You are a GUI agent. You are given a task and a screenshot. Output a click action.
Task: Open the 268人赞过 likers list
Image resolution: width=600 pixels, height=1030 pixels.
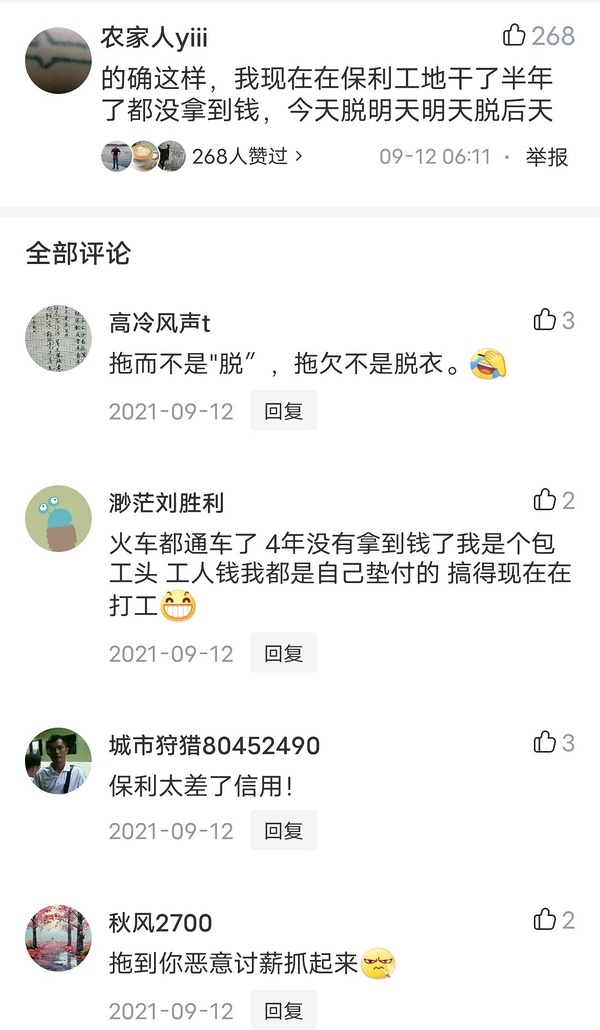(x=246, y=156)
